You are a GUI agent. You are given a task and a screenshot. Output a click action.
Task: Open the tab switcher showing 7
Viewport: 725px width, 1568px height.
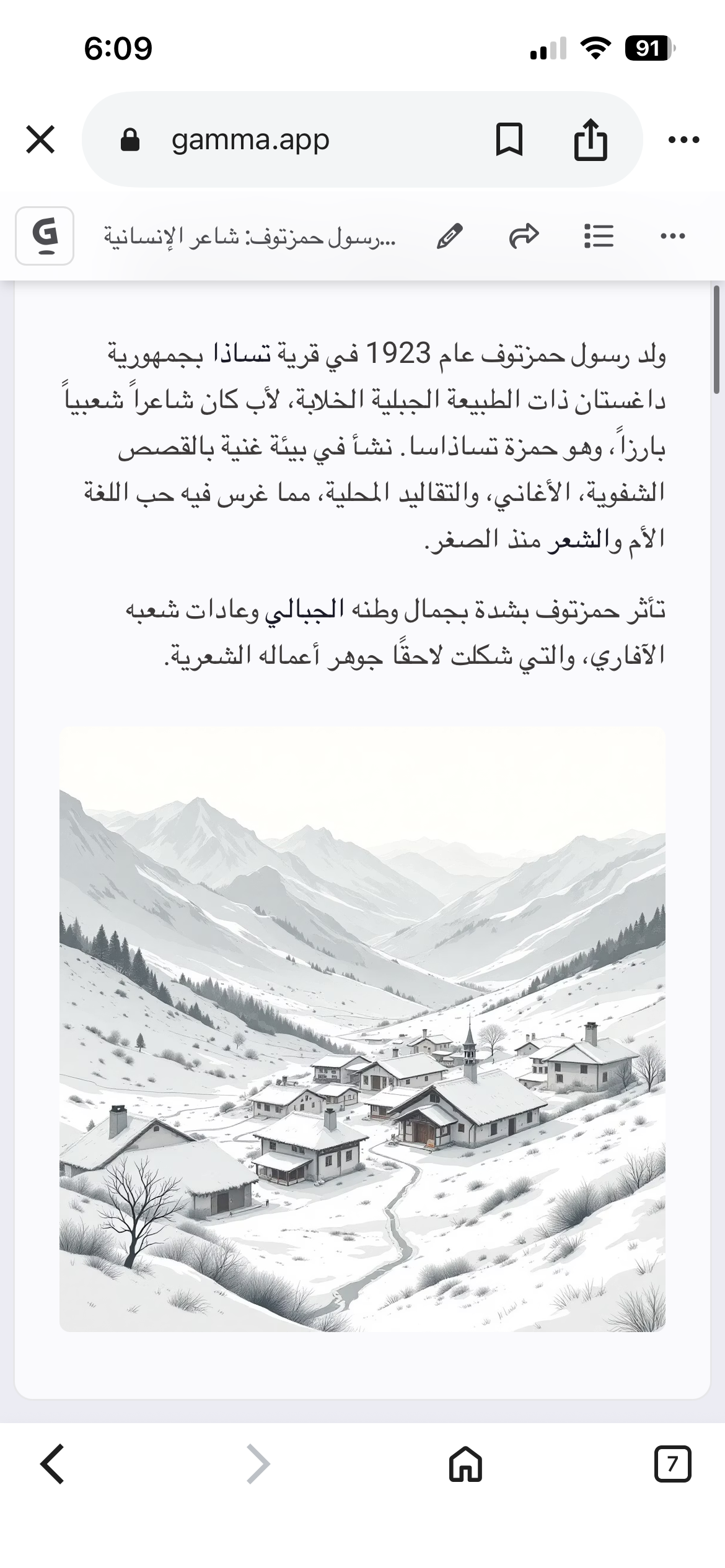point(672,1465)
